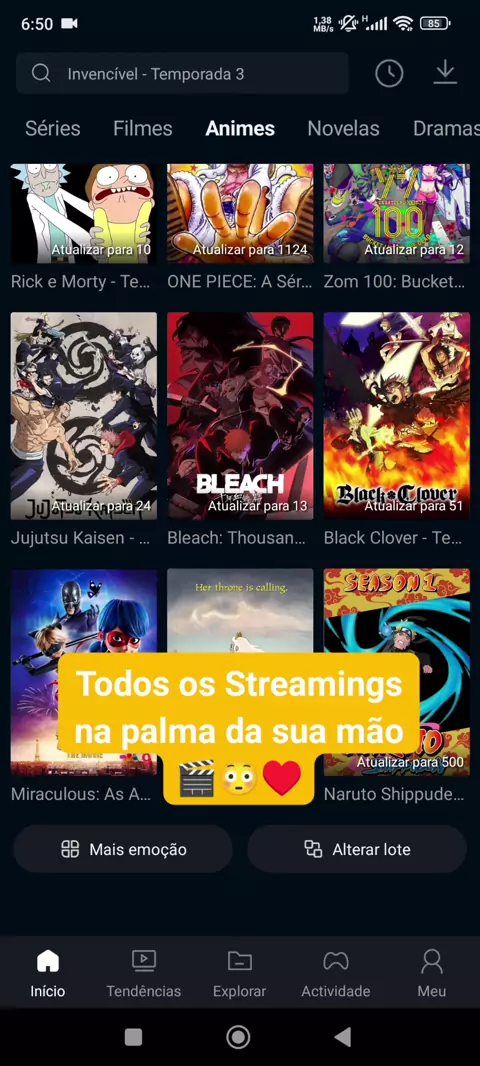The image size is (480, 1066).
Task: Open the Explorar bottom tab
Action: pyautogui.click(x=239, y=974)
